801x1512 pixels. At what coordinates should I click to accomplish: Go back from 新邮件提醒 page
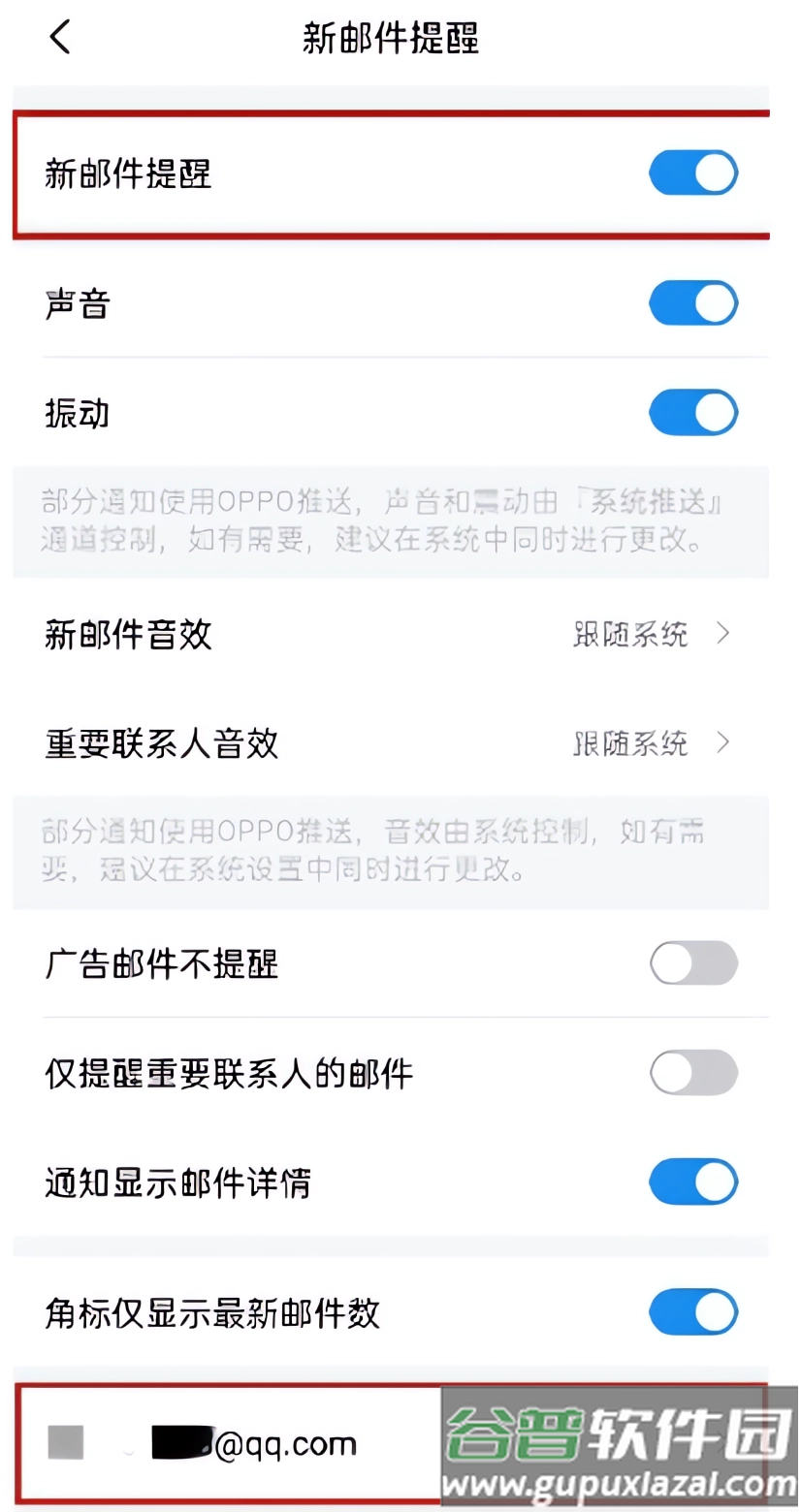(x=60, y=39)
